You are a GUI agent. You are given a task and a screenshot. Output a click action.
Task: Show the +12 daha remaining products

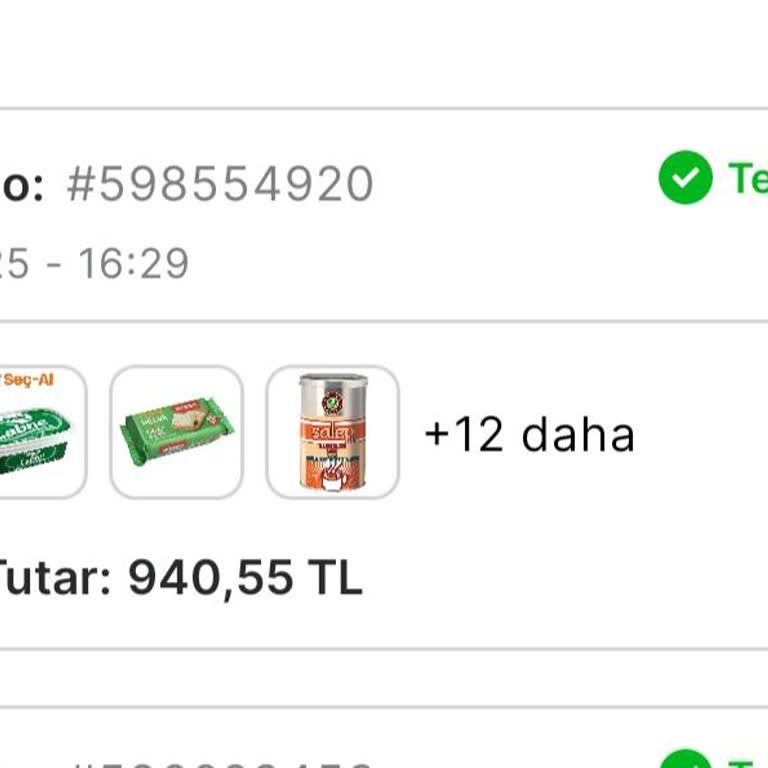tap(529, 435)
